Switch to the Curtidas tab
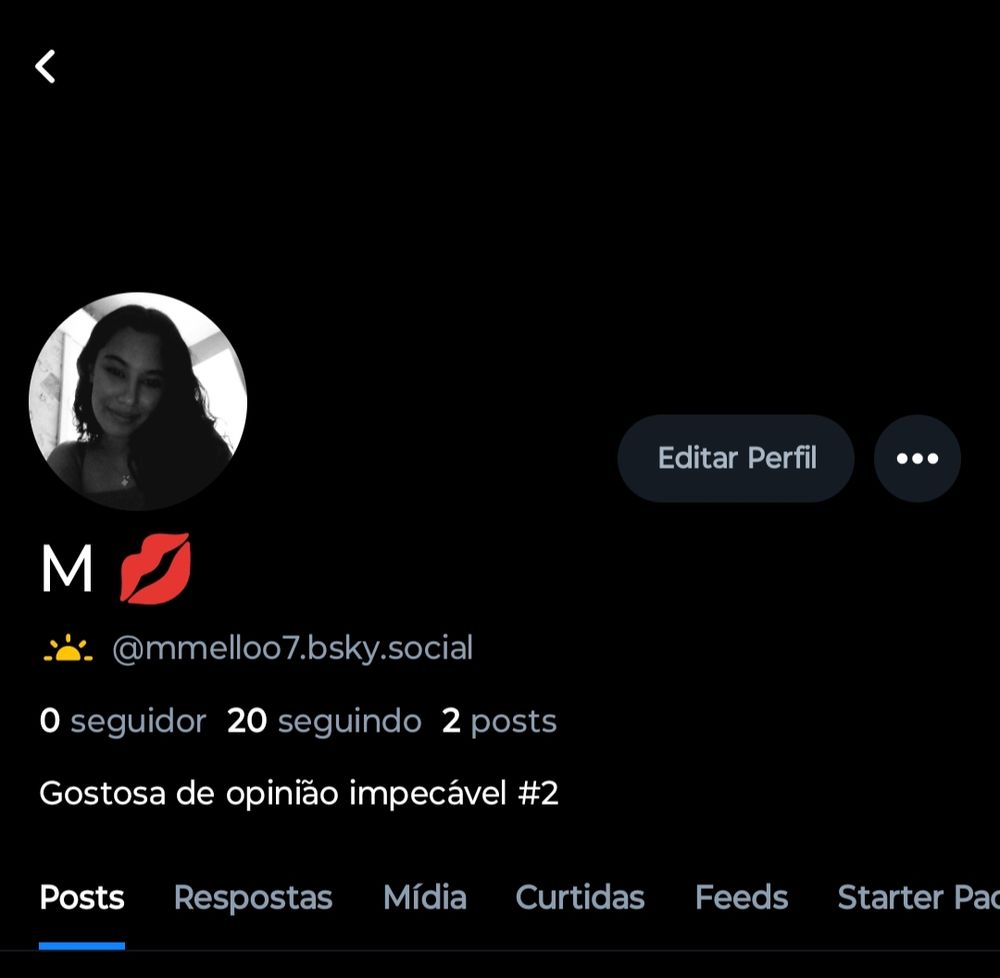This screenshot has height=978, width=1000. (x=580, y=897)
